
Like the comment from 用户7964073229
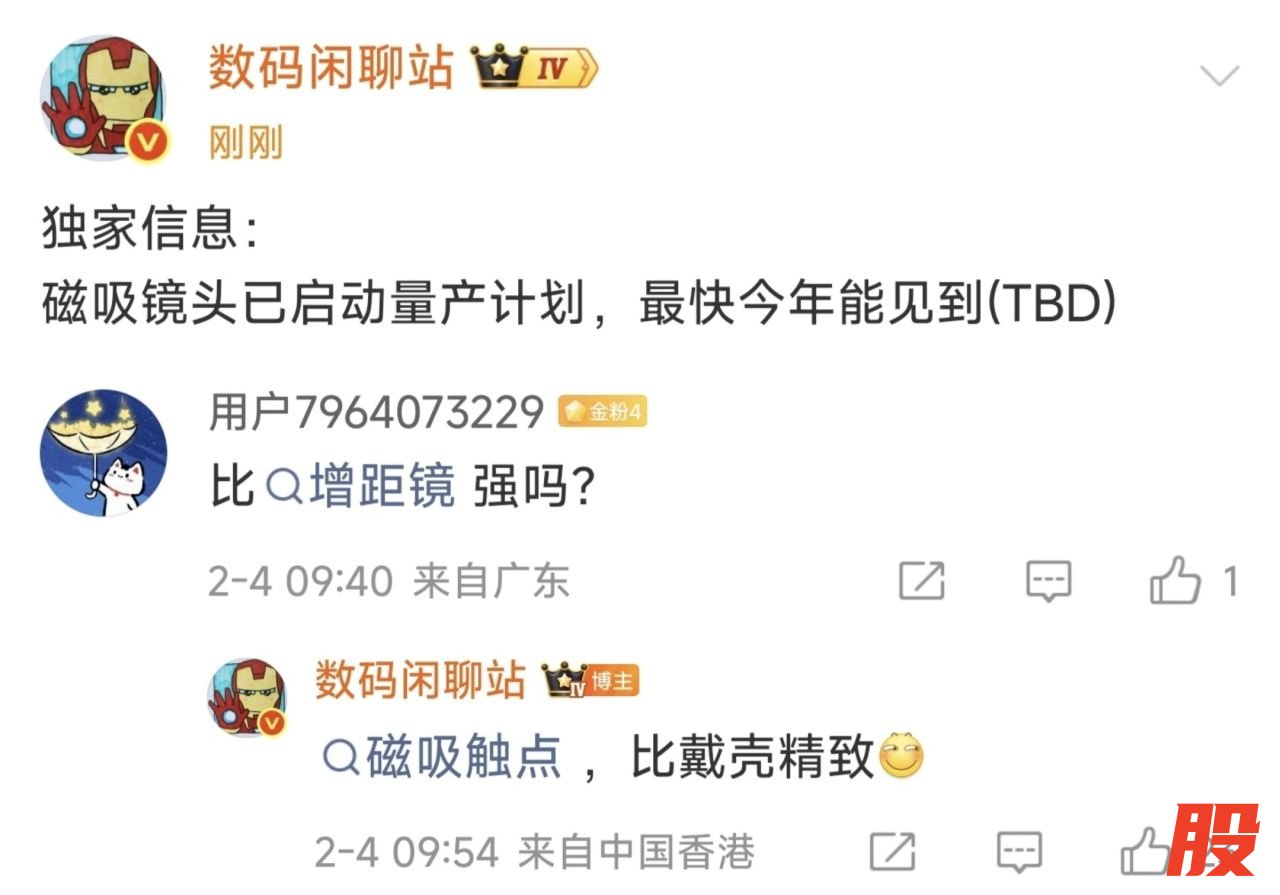[x=1175, y=580]
